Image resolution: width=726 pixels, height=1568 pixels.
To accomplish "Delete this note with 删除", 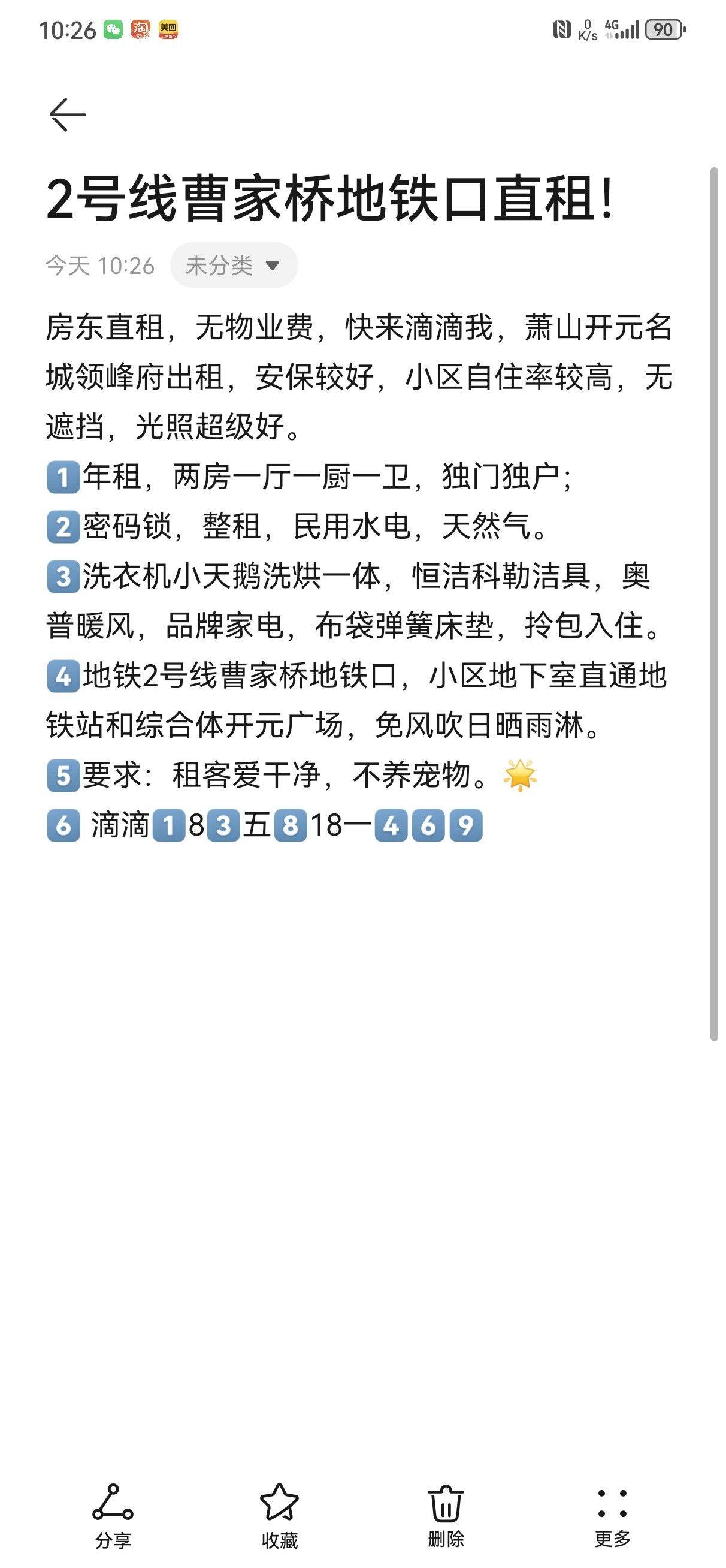I will 446,1516.
